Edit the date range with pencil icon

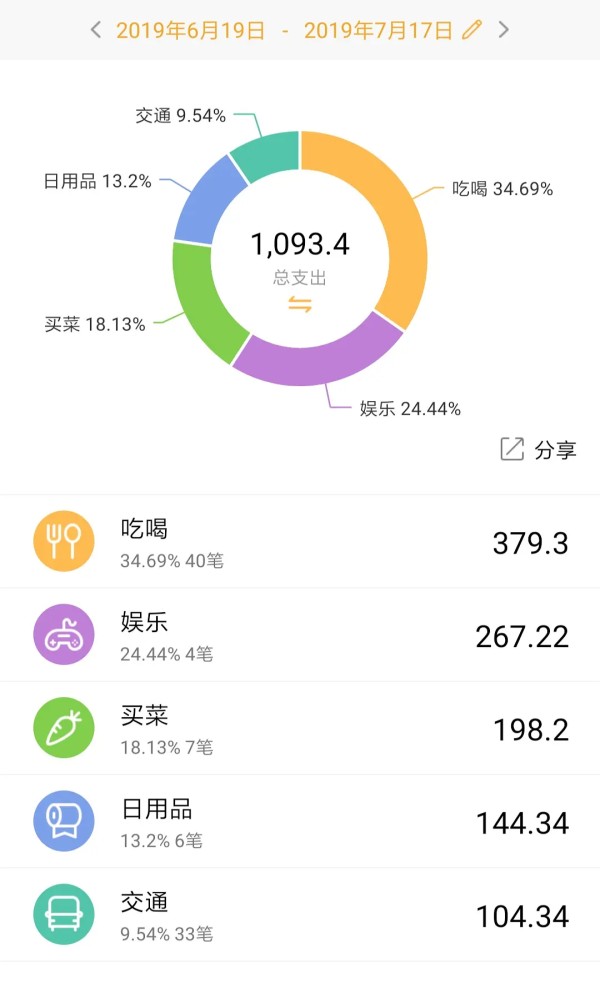click(472, 30)
